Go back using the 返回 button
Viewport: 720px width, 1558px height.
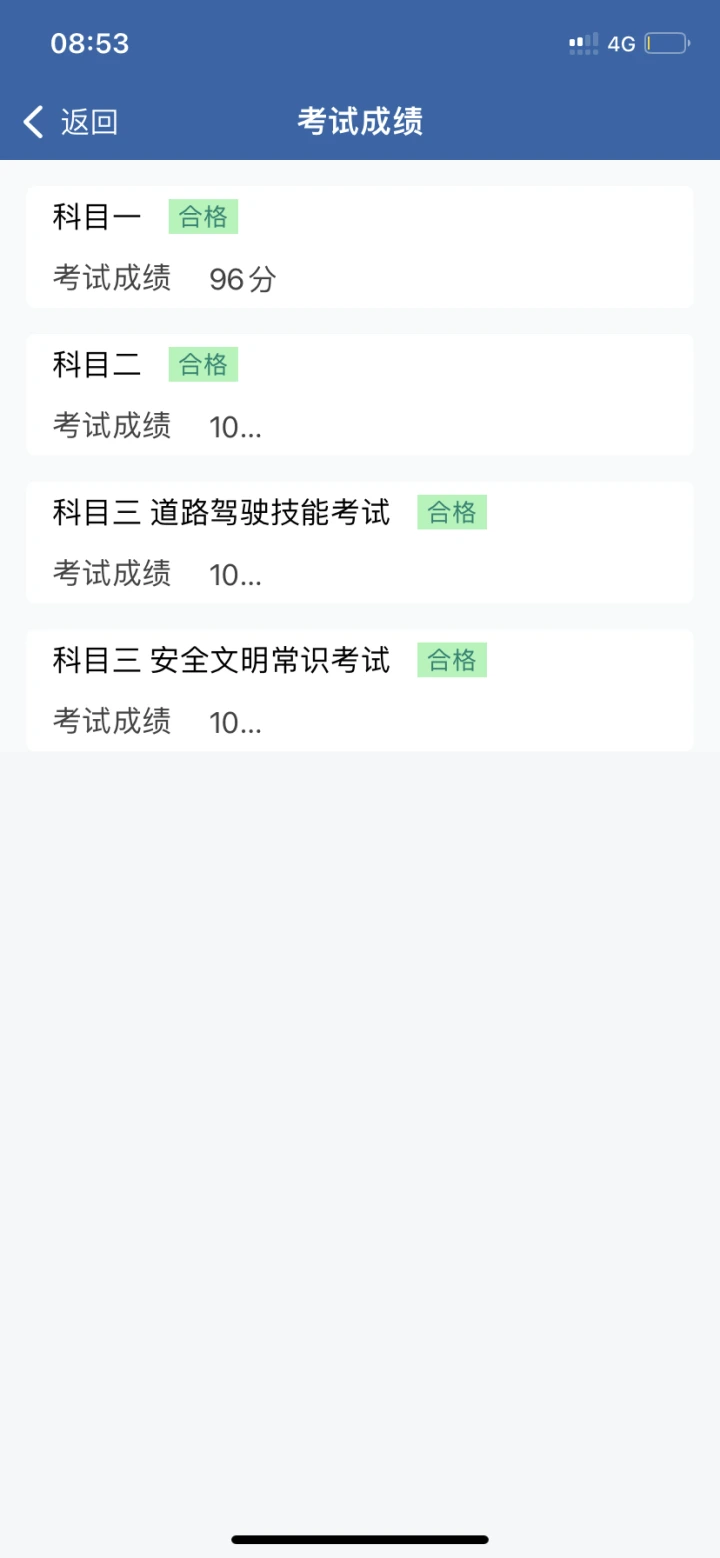tap(70, 122)
